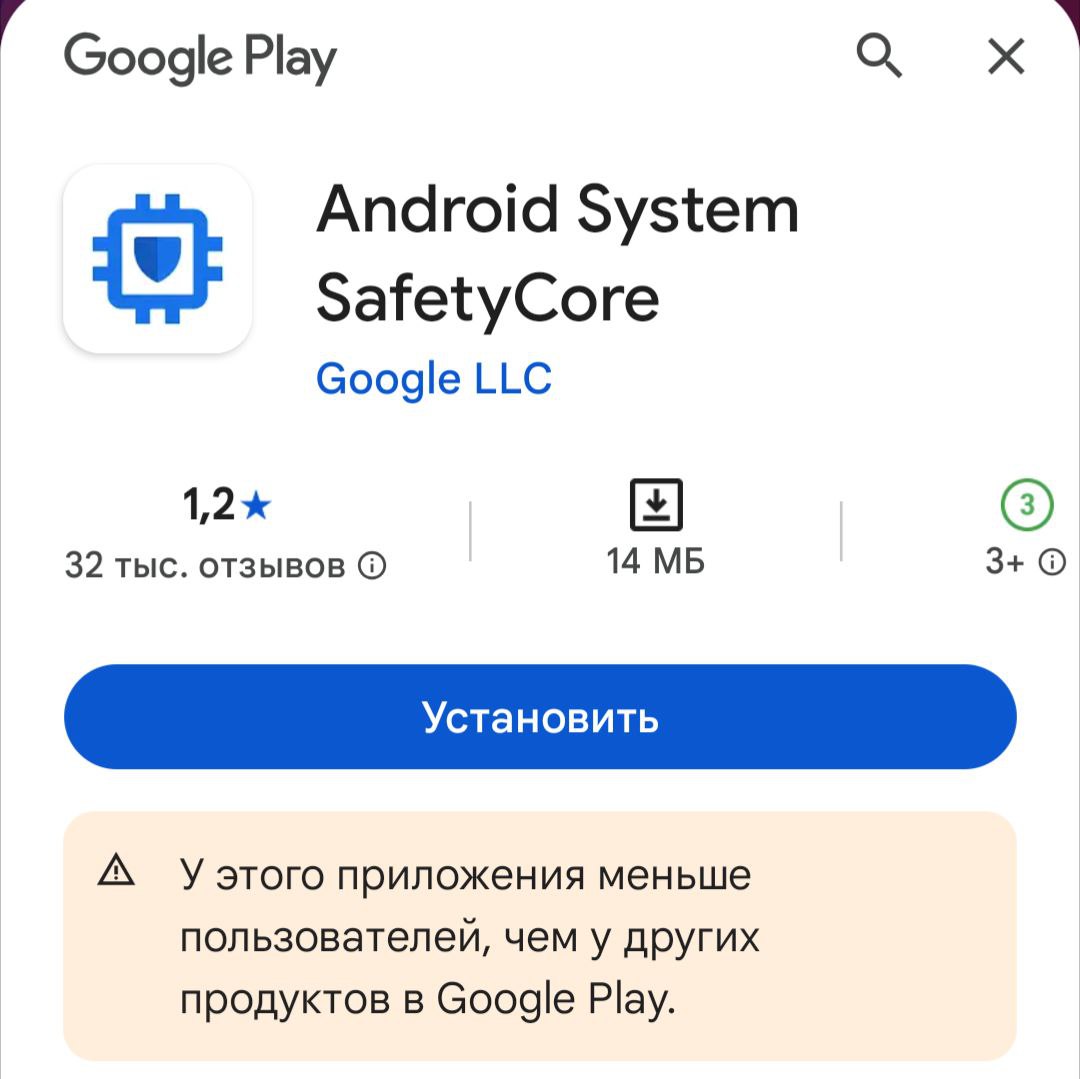Close the Google Play app page

(x=1006, y=57)
